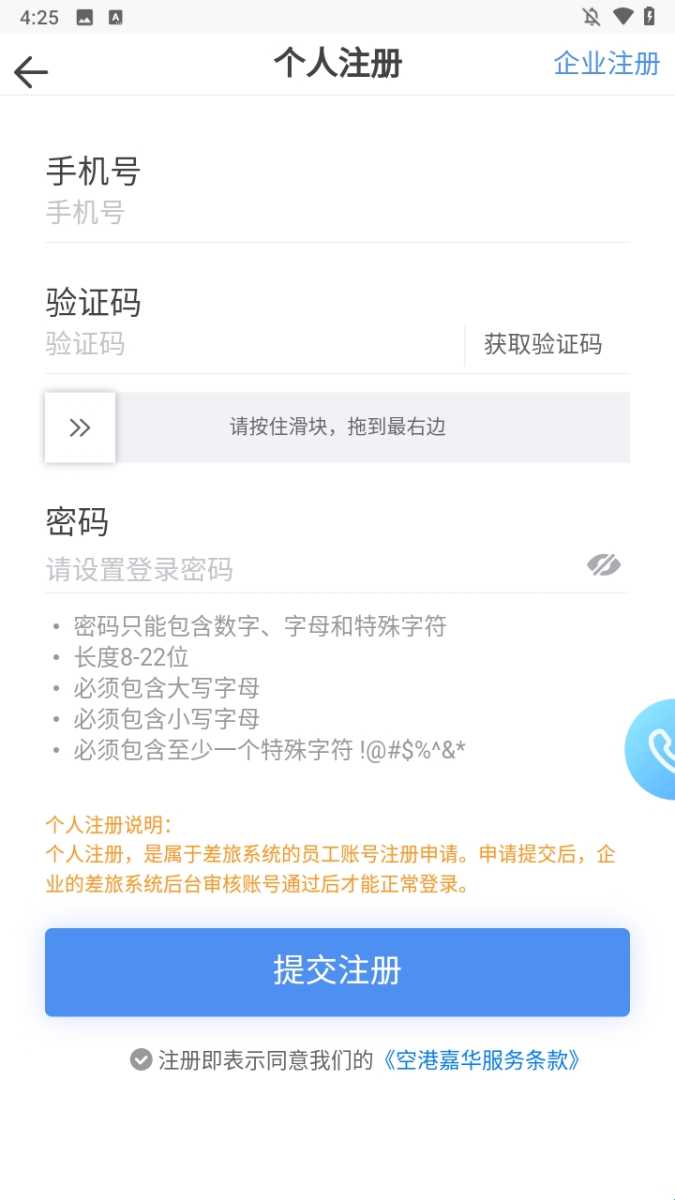The height and width of the screenshot is (1200, 675).
Task: Tap the slider handle with double arrows
Action: [80, 428]
